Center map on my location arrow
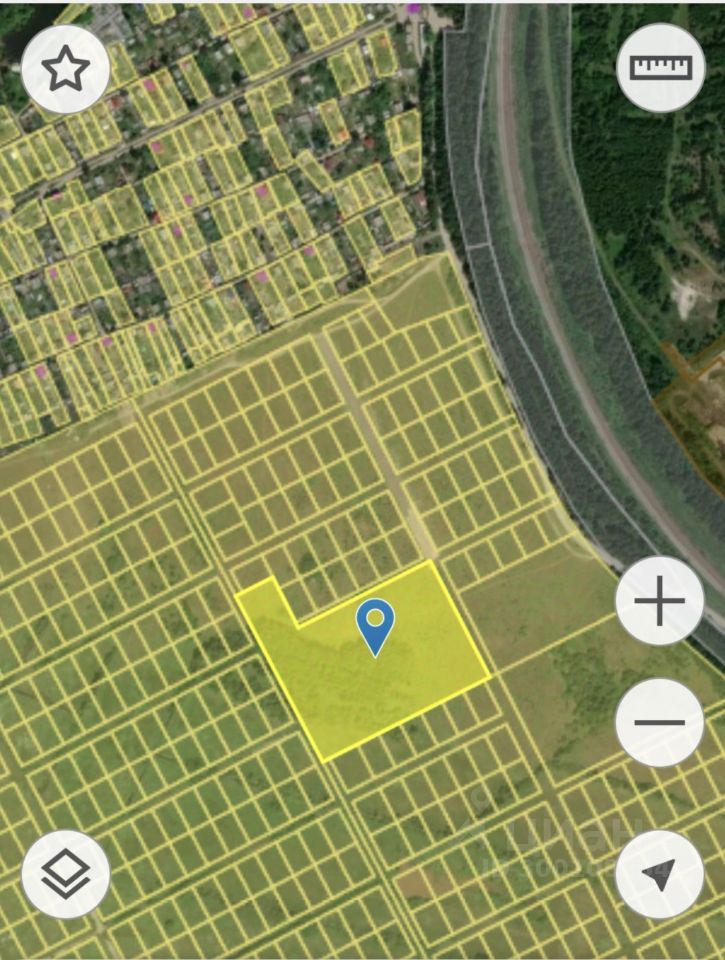 [x=660, y=875]
